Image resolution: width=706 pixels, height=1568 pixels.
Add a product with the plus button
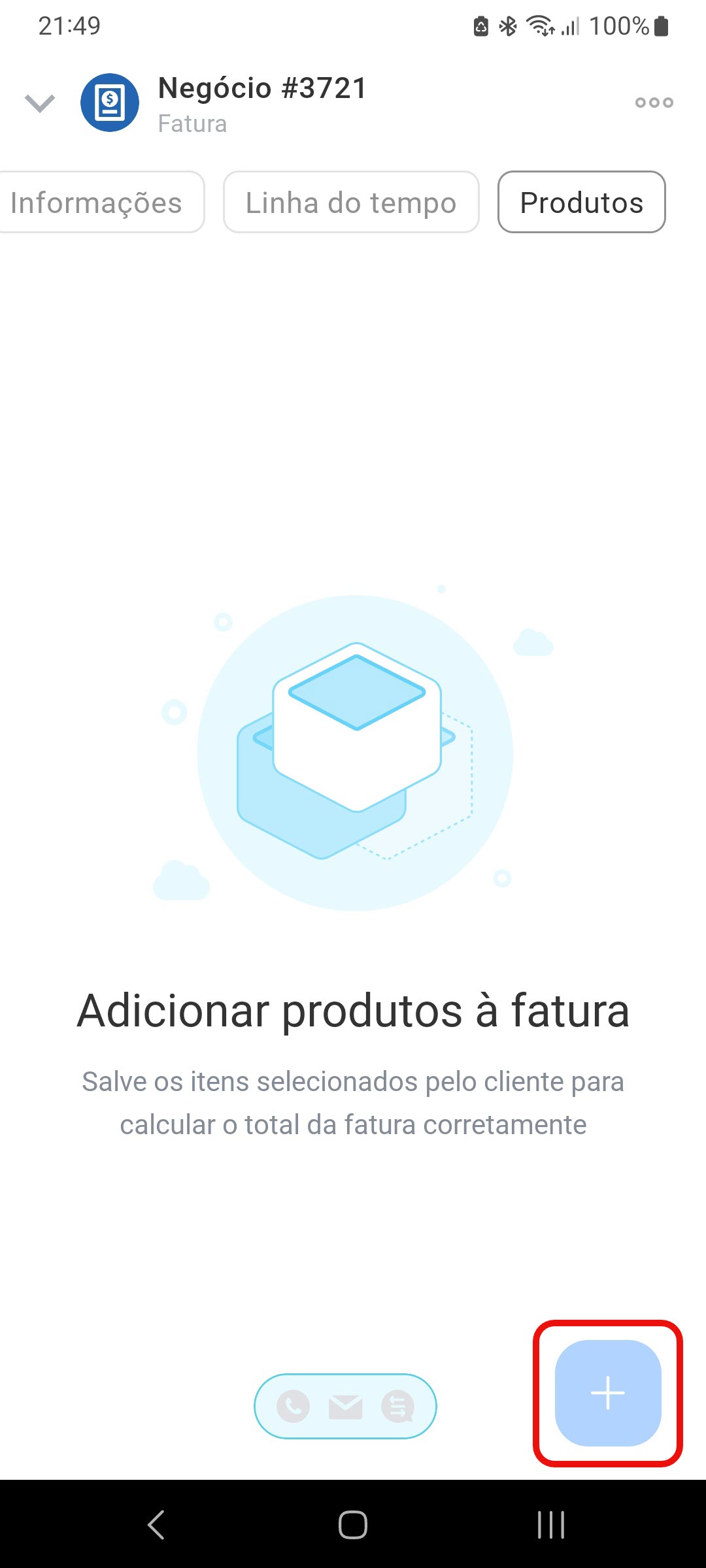(608, 1393)
